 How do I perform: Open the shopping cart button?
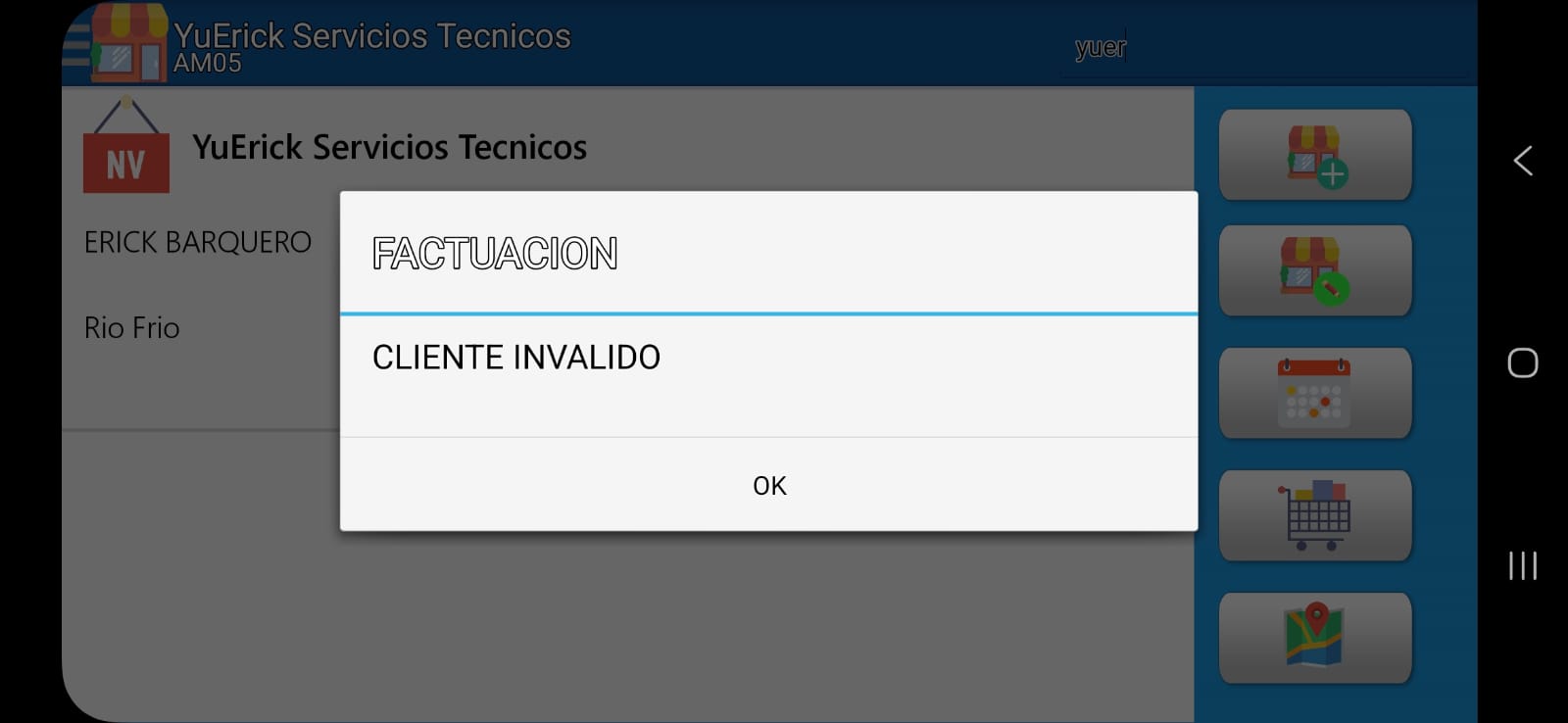point(1314,516)
